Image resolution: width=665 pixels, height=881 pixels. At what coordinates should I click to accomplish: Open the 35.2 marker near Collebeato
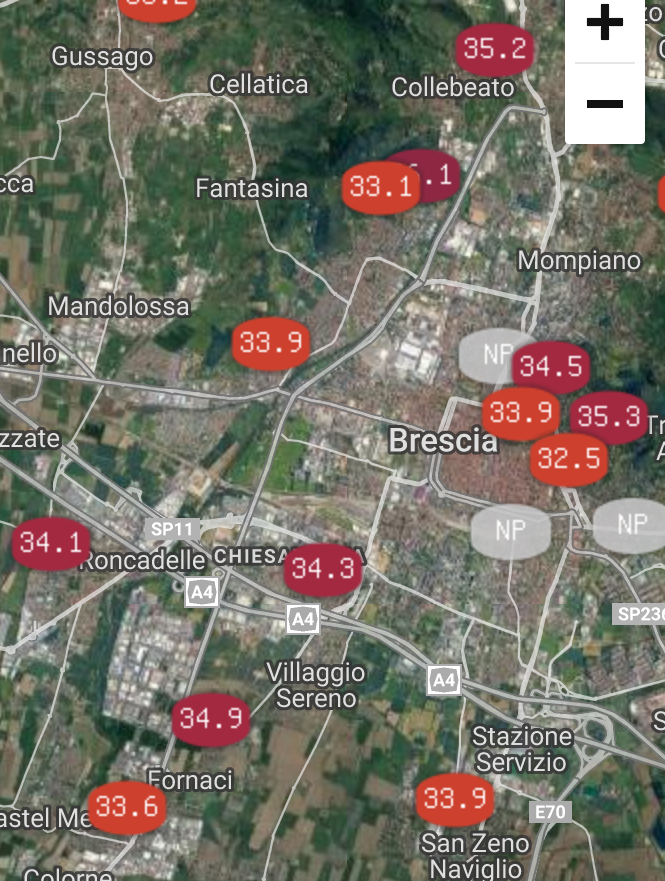coord(494,48)
